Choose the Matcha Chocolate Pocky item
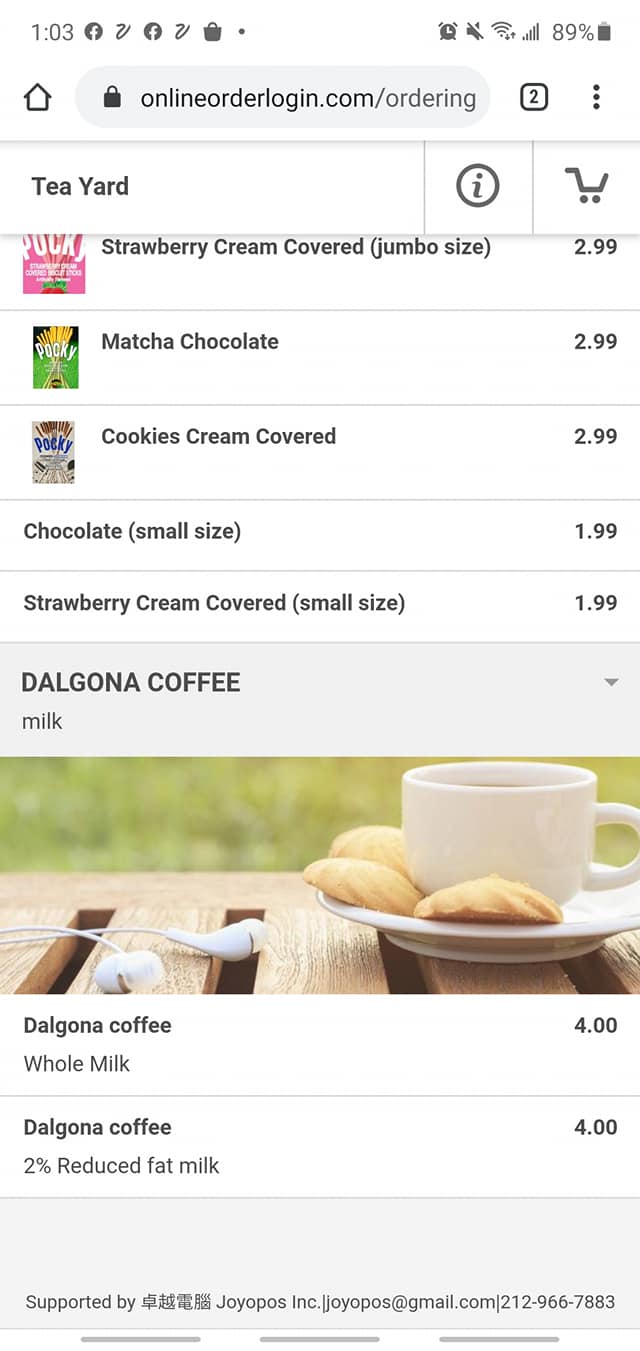The width and height of the screenshot is (640, 1351). pos(190,342)
